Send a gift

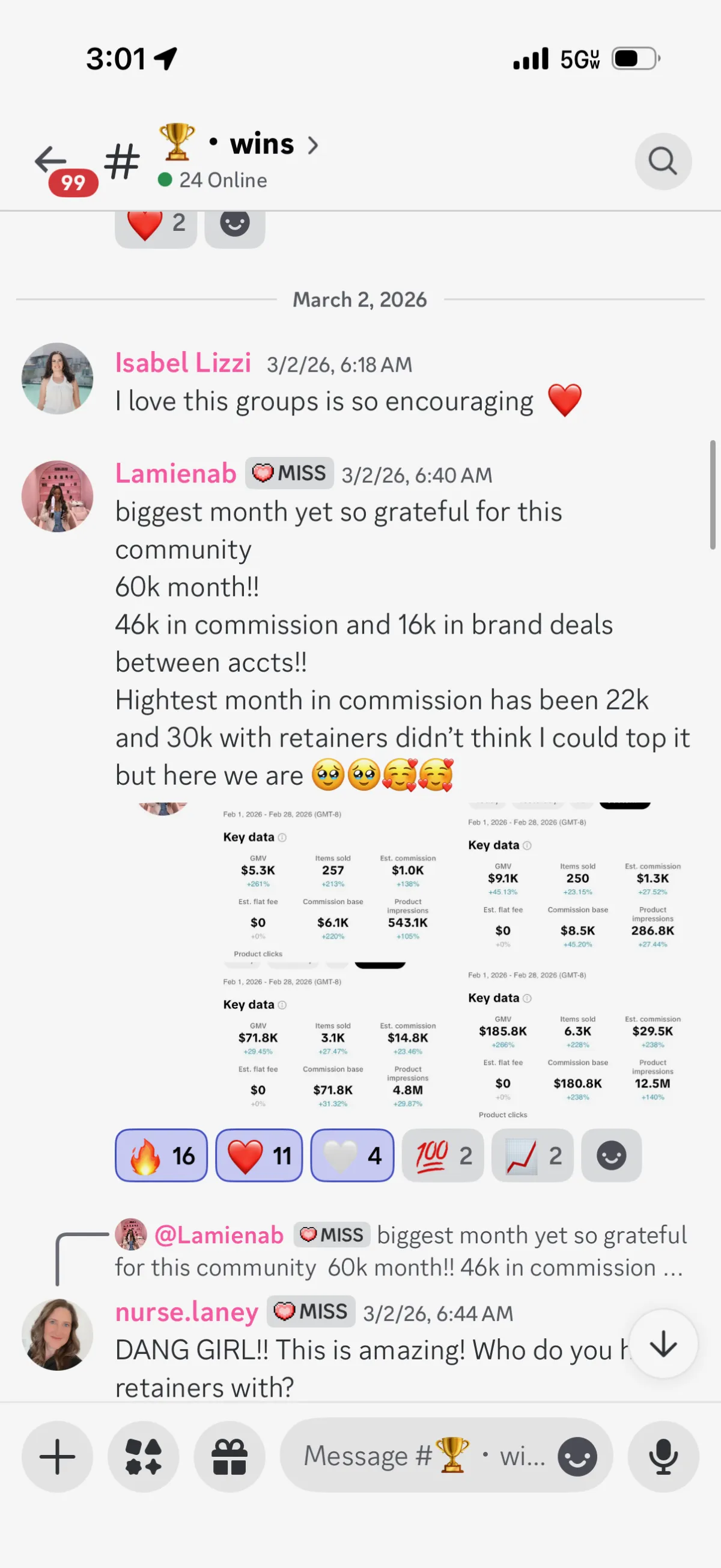(x=230, y=1457)
